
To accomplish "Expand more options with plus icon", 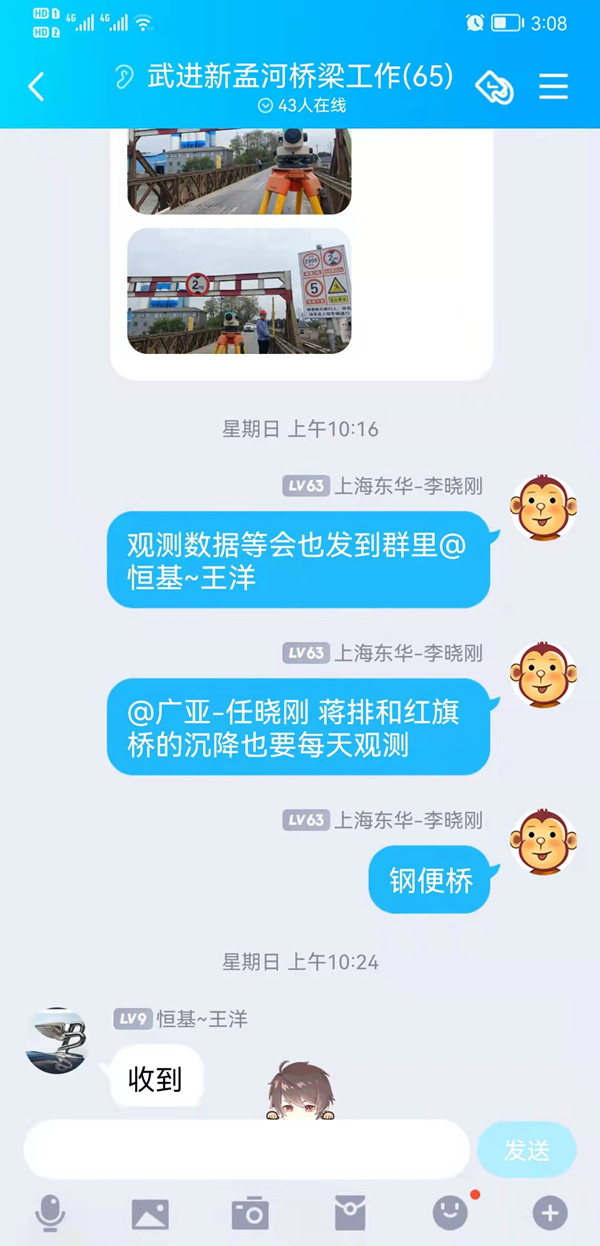I will pyautogui.click(x=549, y=1214).
